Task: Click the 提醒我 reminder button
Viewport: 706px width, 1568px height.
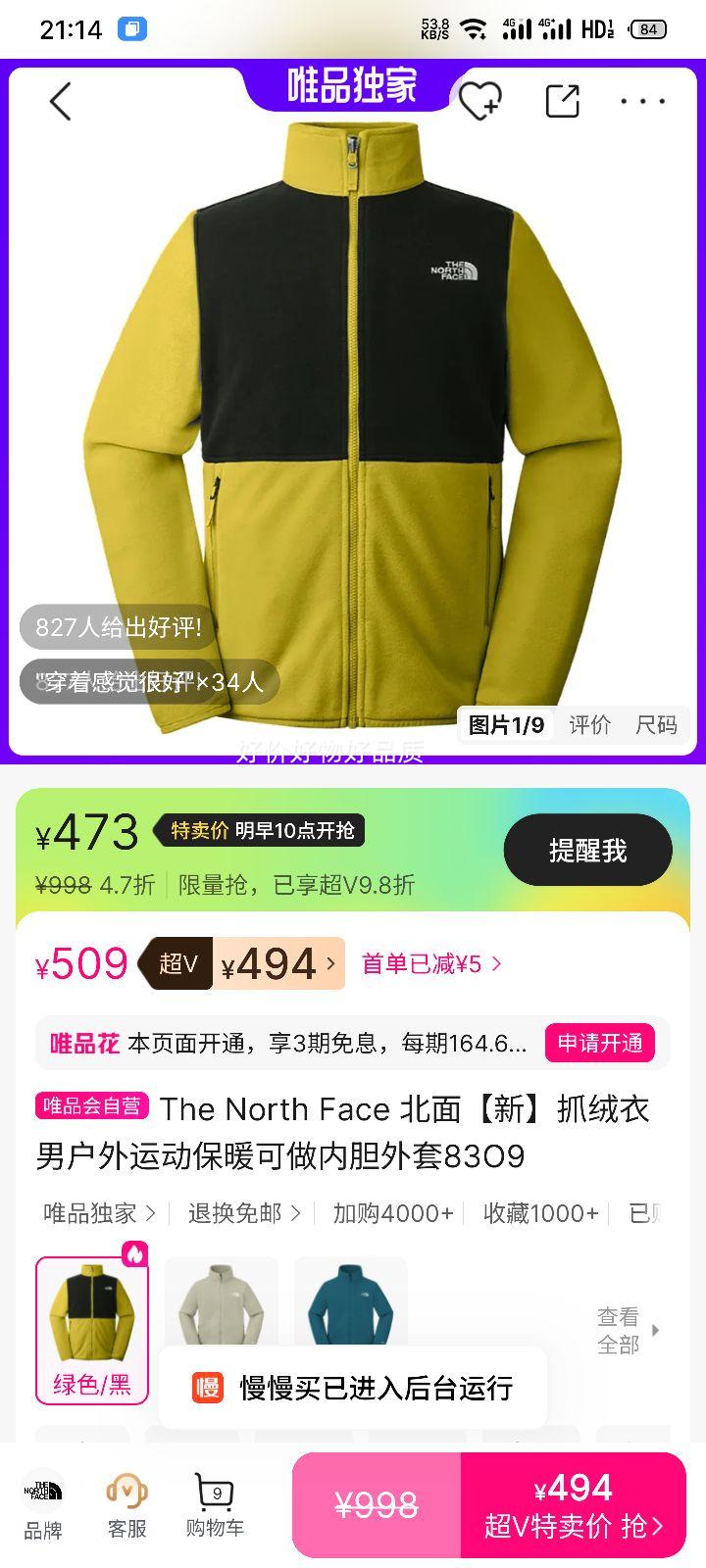Action: click(587, 851)
